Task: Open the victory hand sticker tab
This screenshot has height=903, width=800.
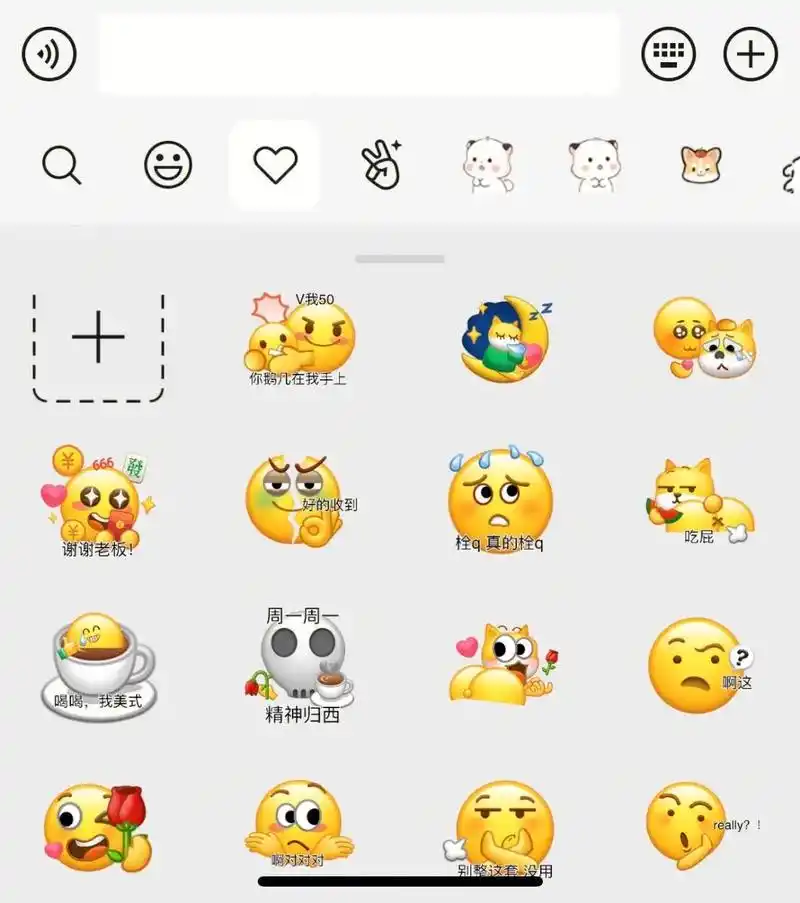Action: point(382,165)
